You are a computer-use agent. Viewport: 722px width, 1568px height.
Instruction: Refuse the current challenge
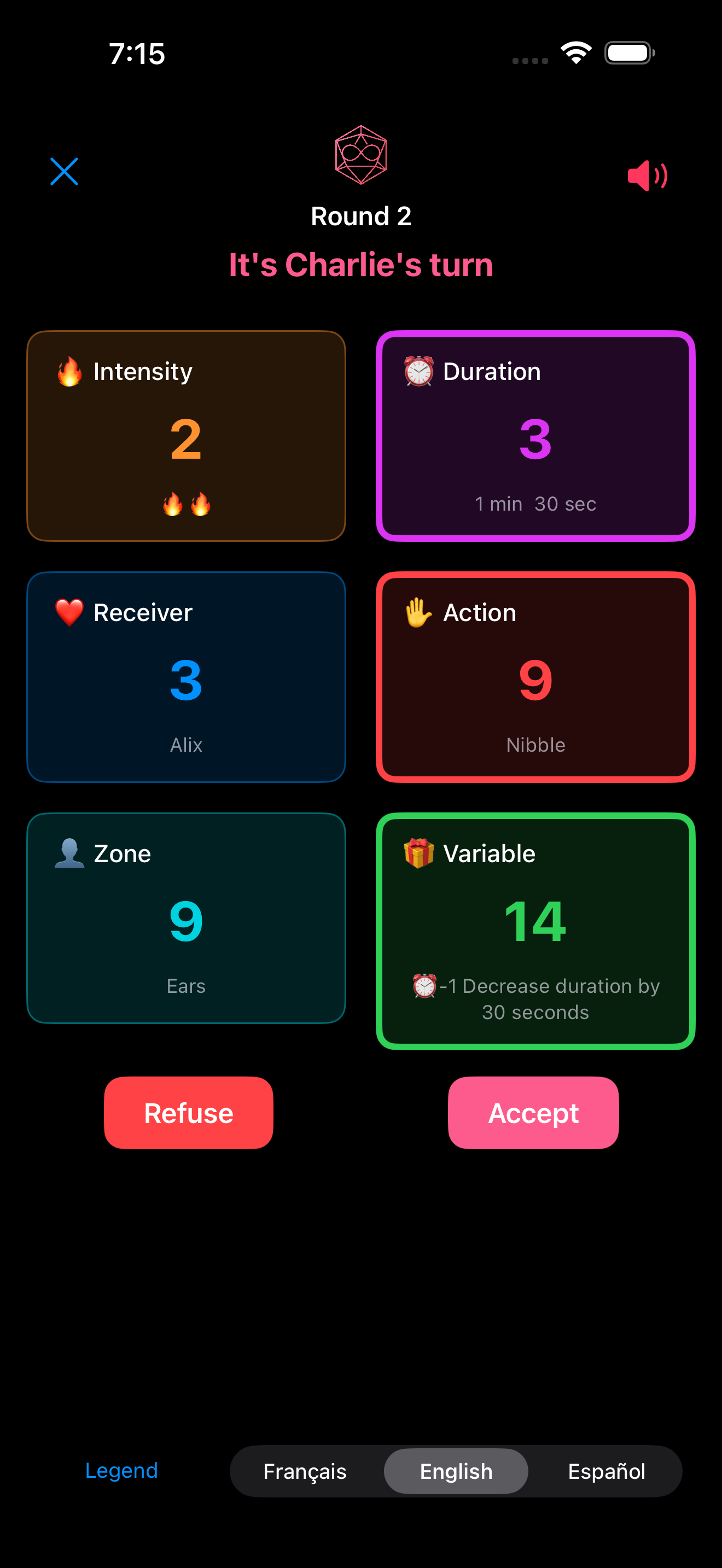coord(188,1113)
